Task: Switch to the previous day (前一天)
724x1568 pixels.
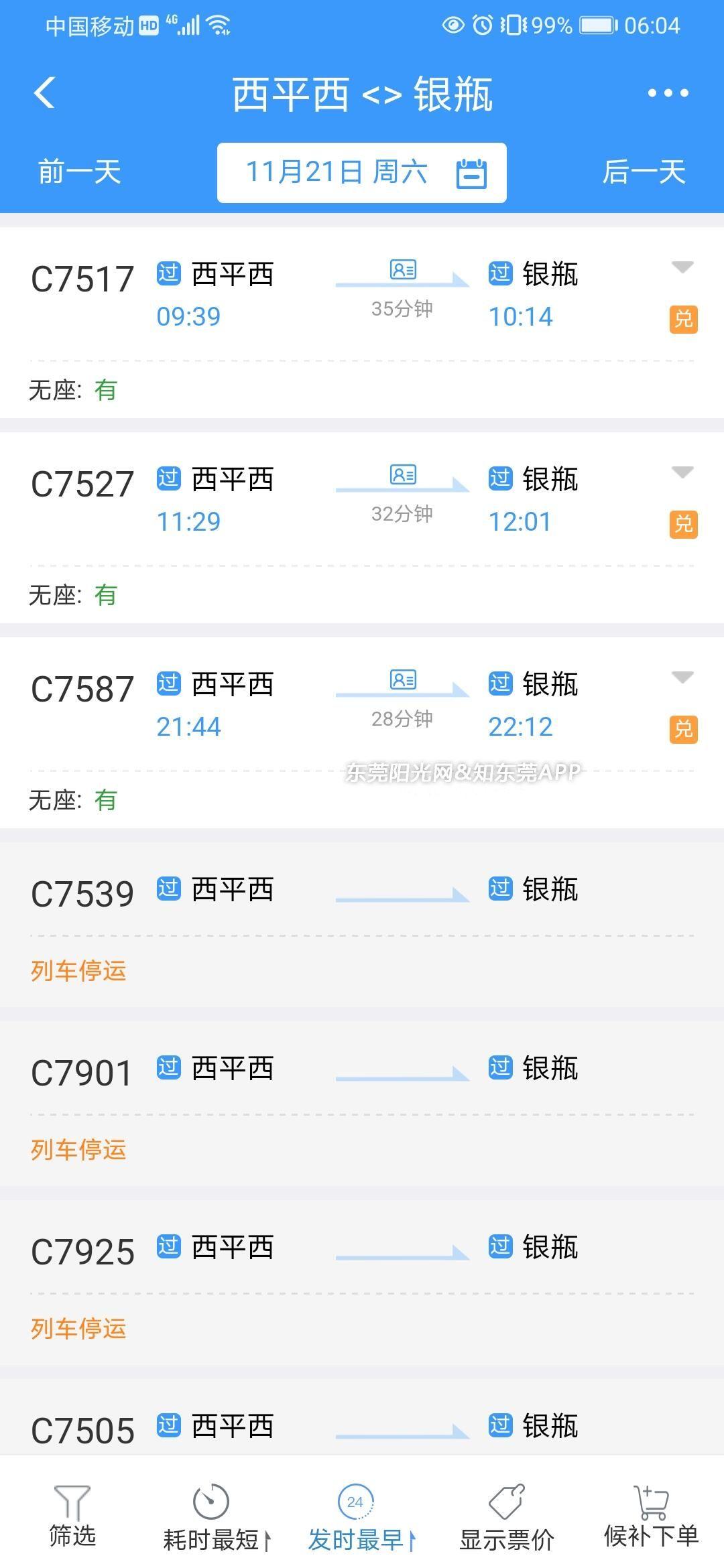Action: coord(79,172)
